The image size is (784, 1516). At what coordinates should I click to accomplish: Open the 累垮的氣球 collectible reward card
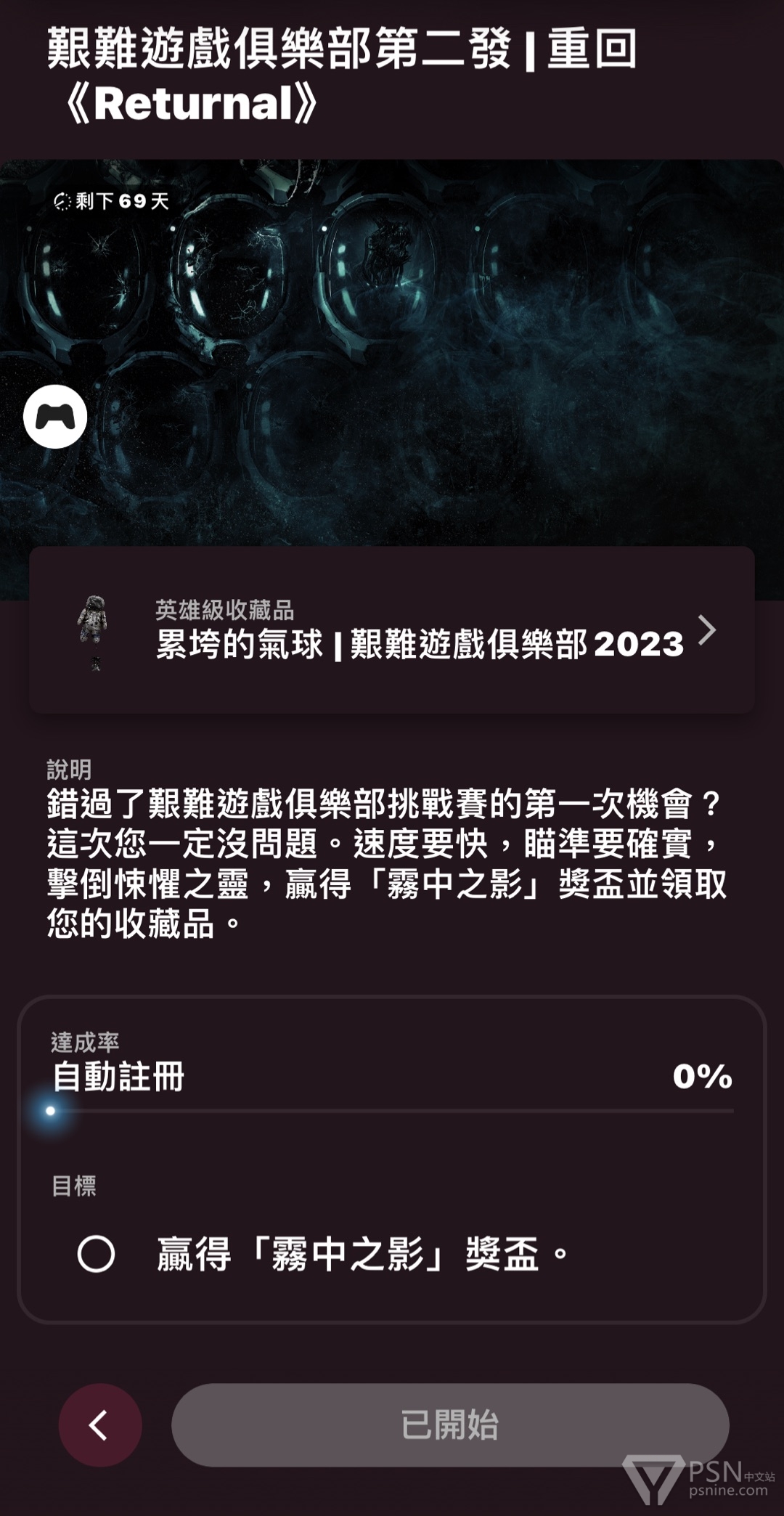pos(392,629)
